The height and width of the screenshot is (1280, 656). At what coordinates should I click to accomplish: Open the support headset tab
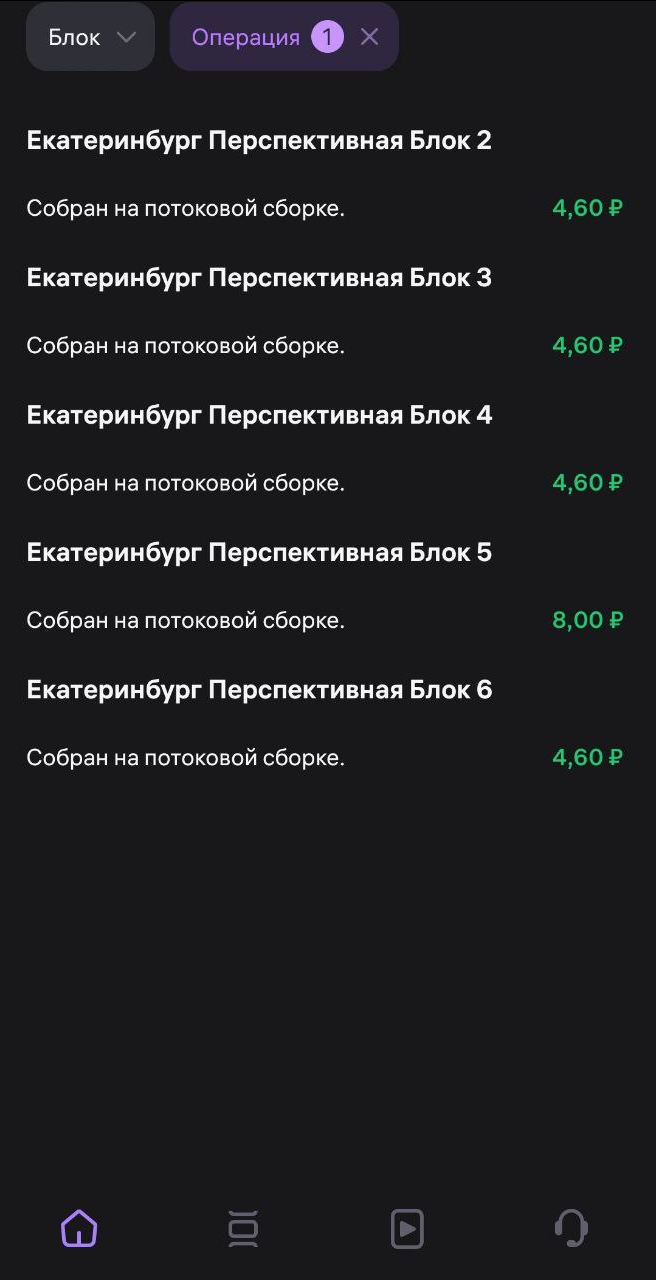pos(571,1228)
